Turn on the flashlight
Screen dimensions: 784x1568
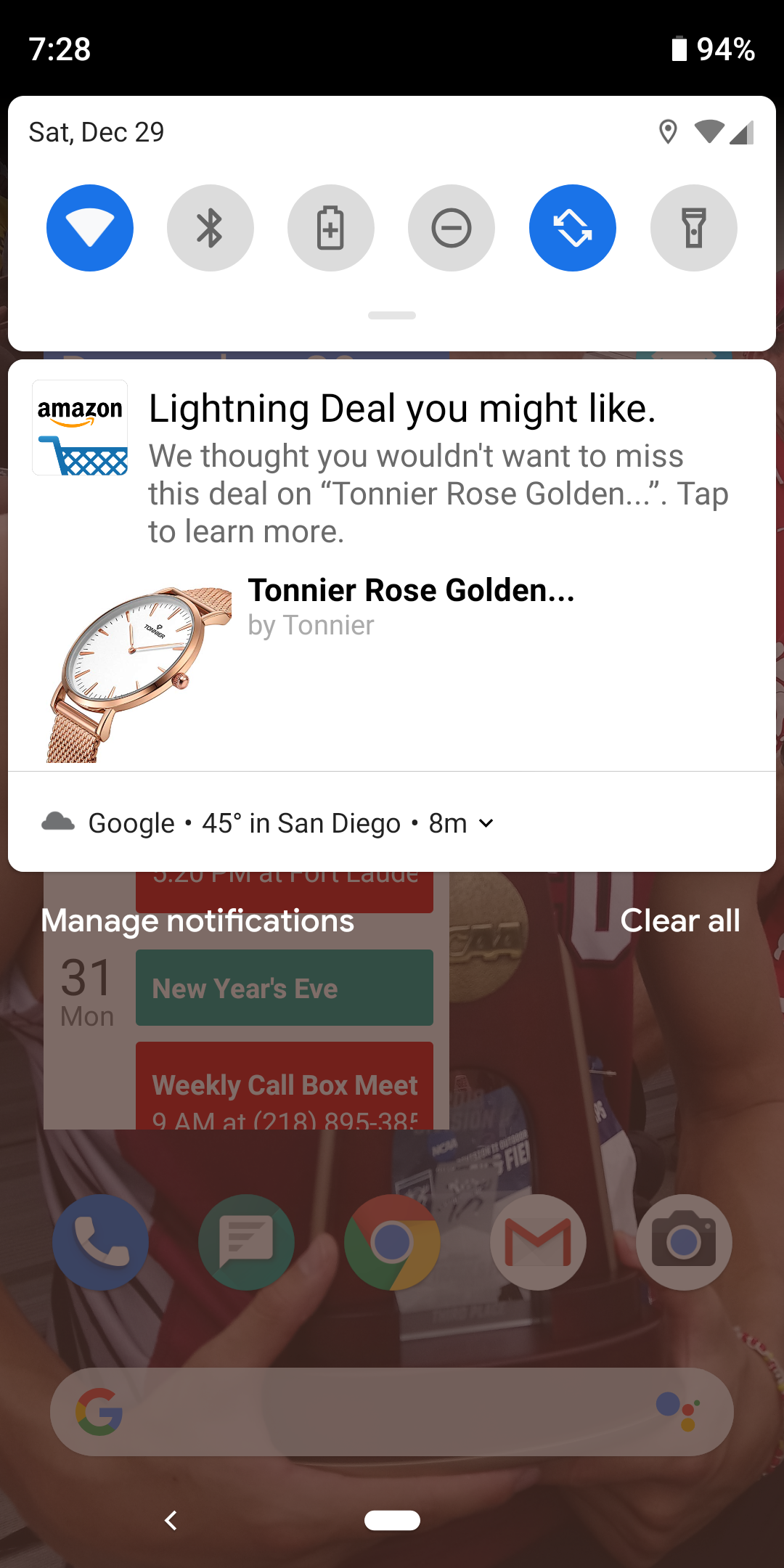tap(694, 228)
